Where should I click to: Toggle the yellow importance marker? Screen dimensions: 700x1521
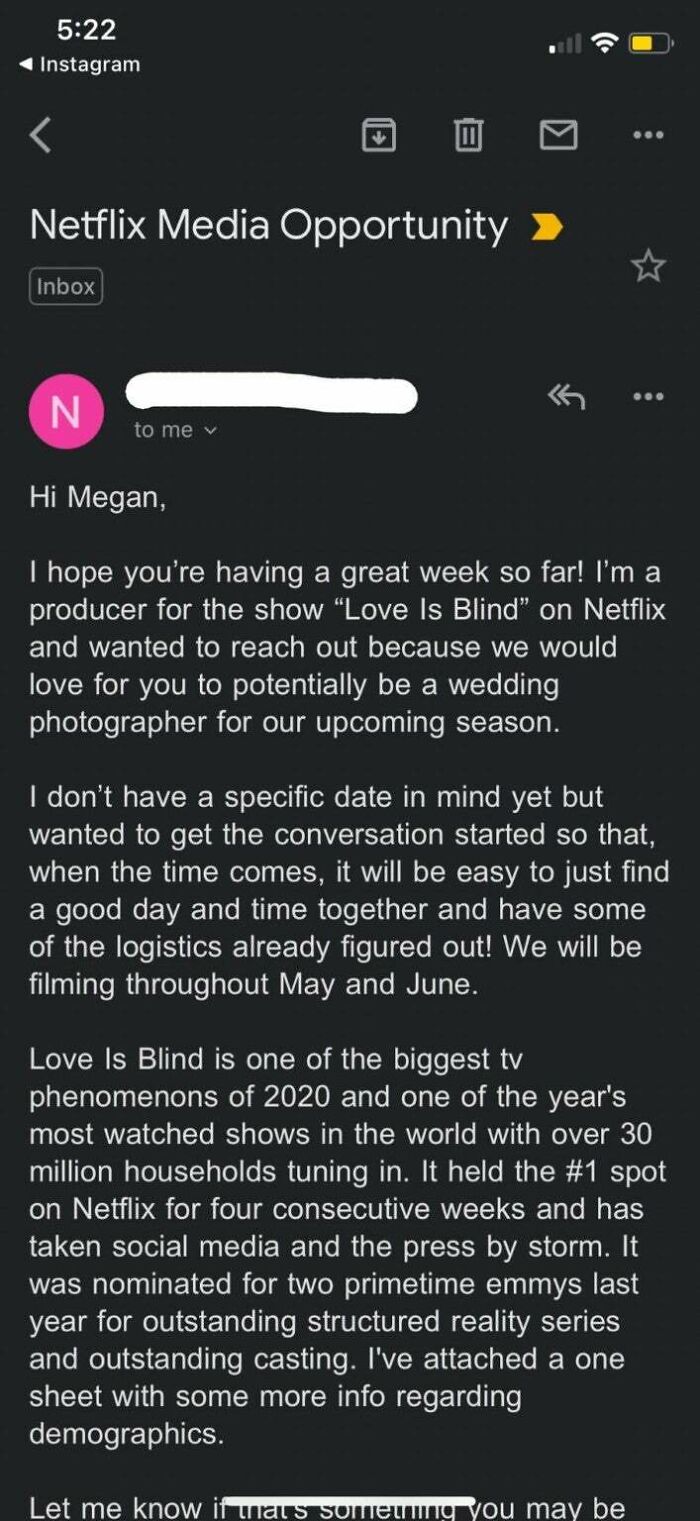click(x=546, y=228)
